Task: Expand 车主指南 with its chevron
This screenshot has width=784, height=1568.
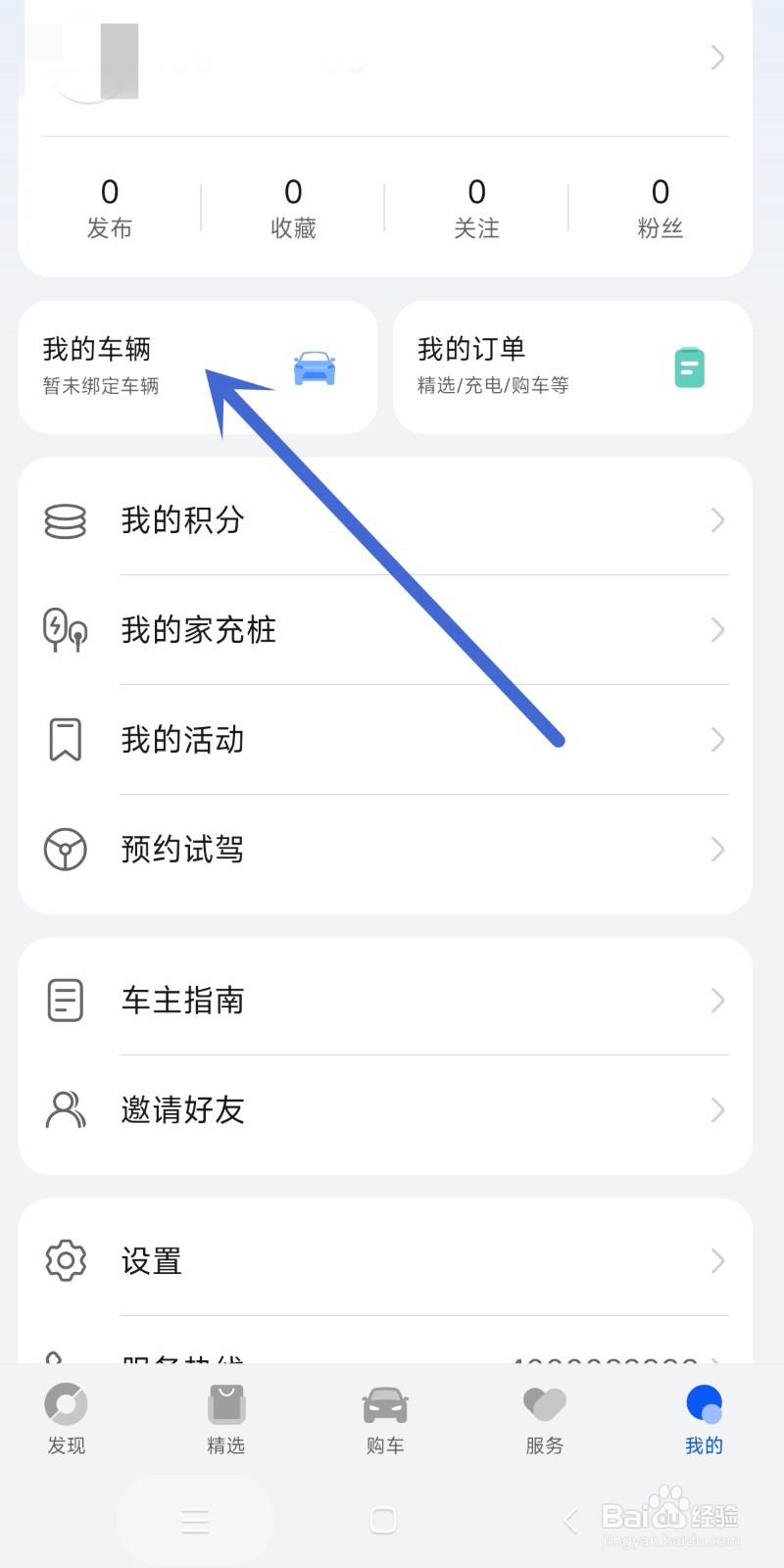Action: [x=716, y=1001]
